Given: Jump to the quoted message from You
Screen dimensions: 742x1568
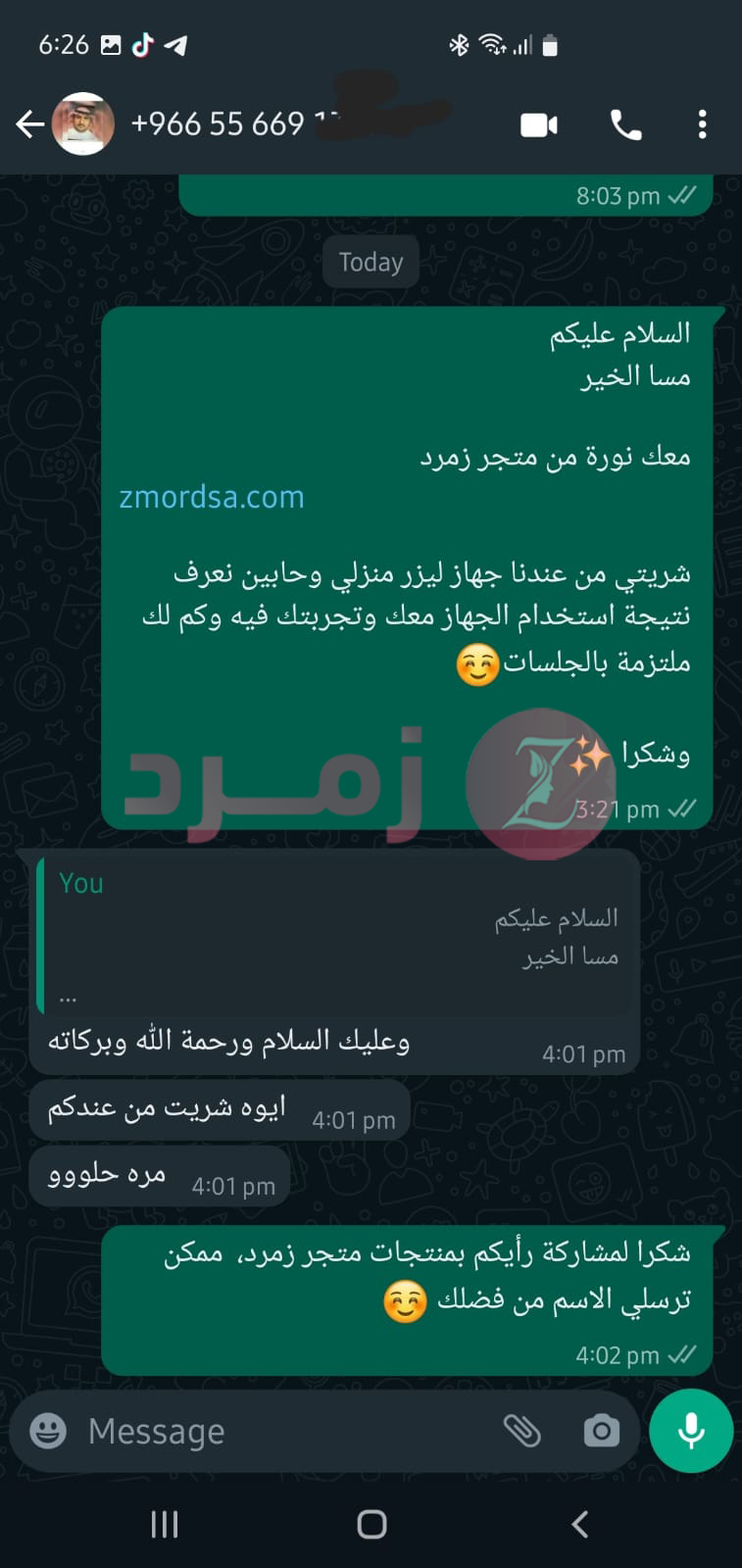Looking at the screenshot, I should click(x=333, y=936).
